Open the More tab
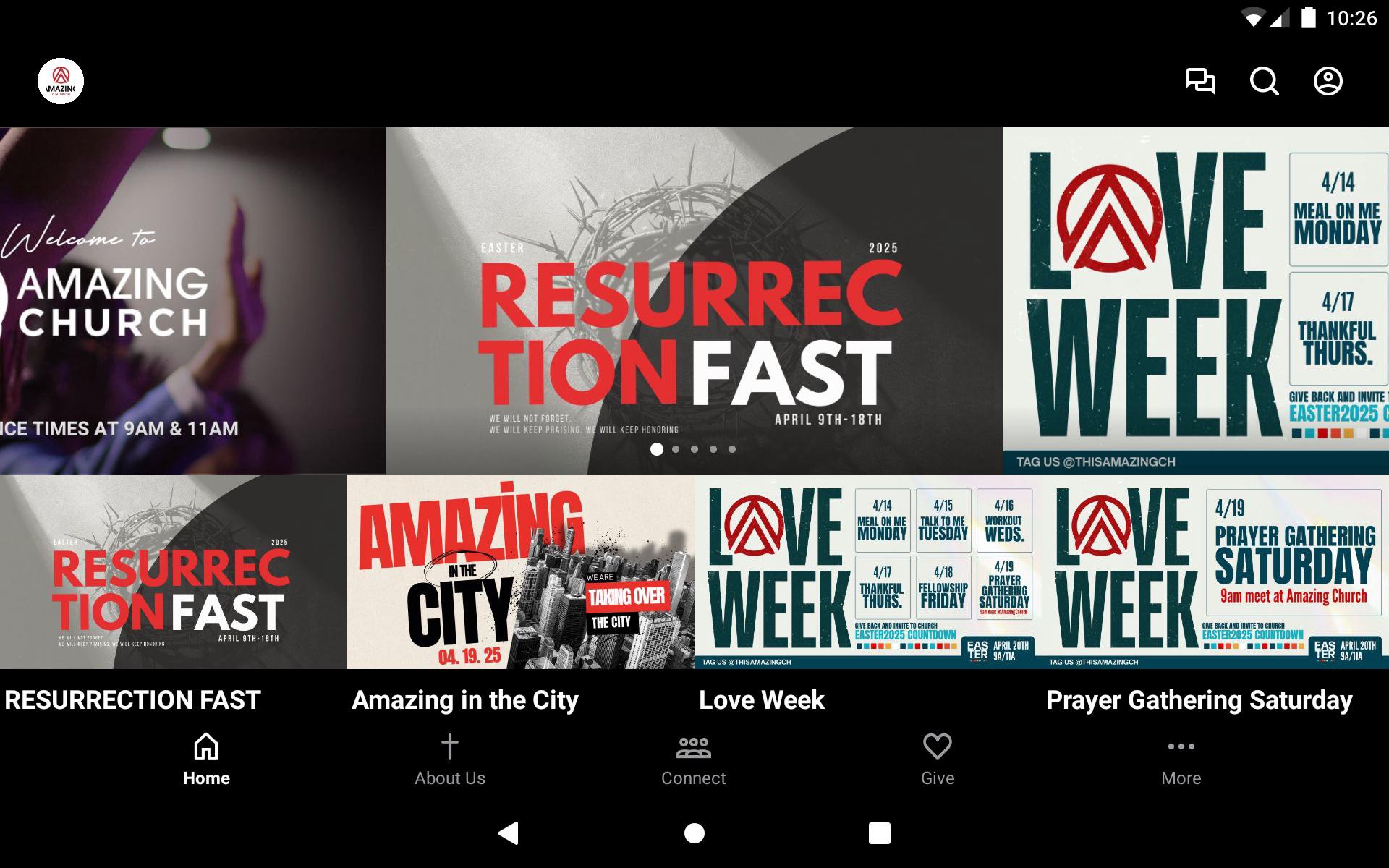 (1181, 759)
